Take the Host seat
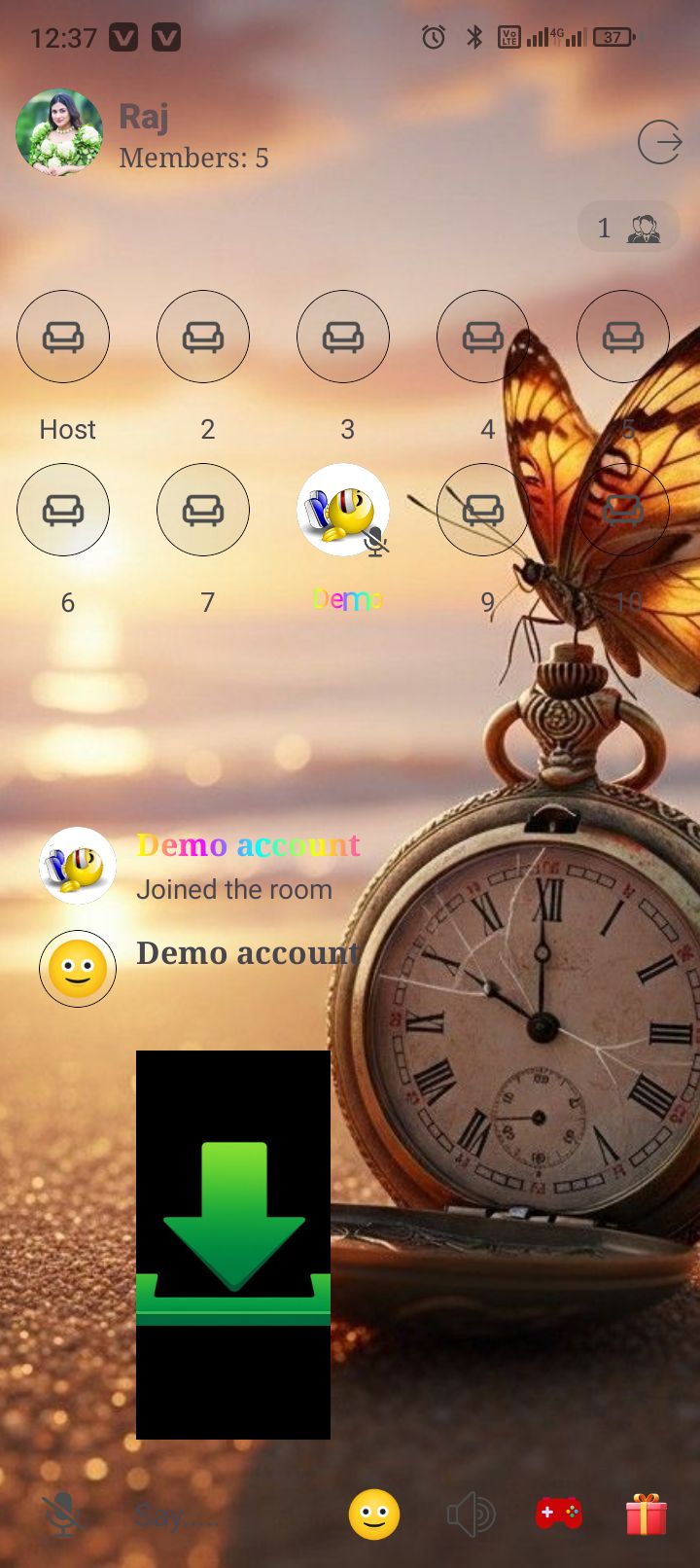Screen dimensions: 700x1568 [63, 337]
